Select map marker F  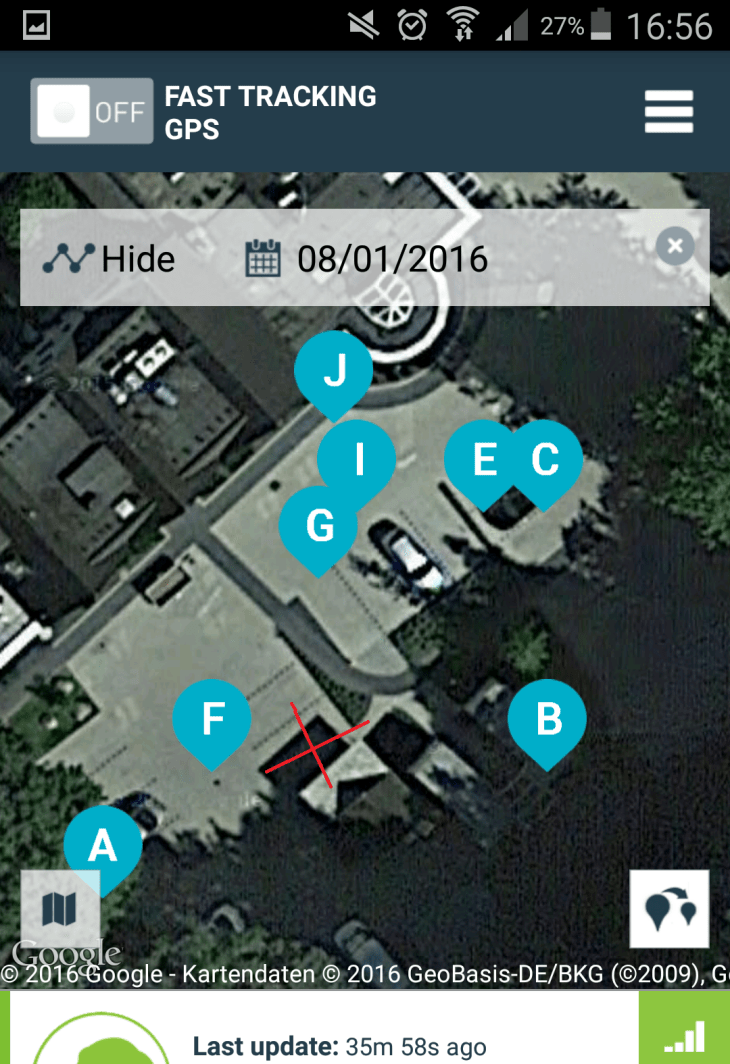click(211, 718)
